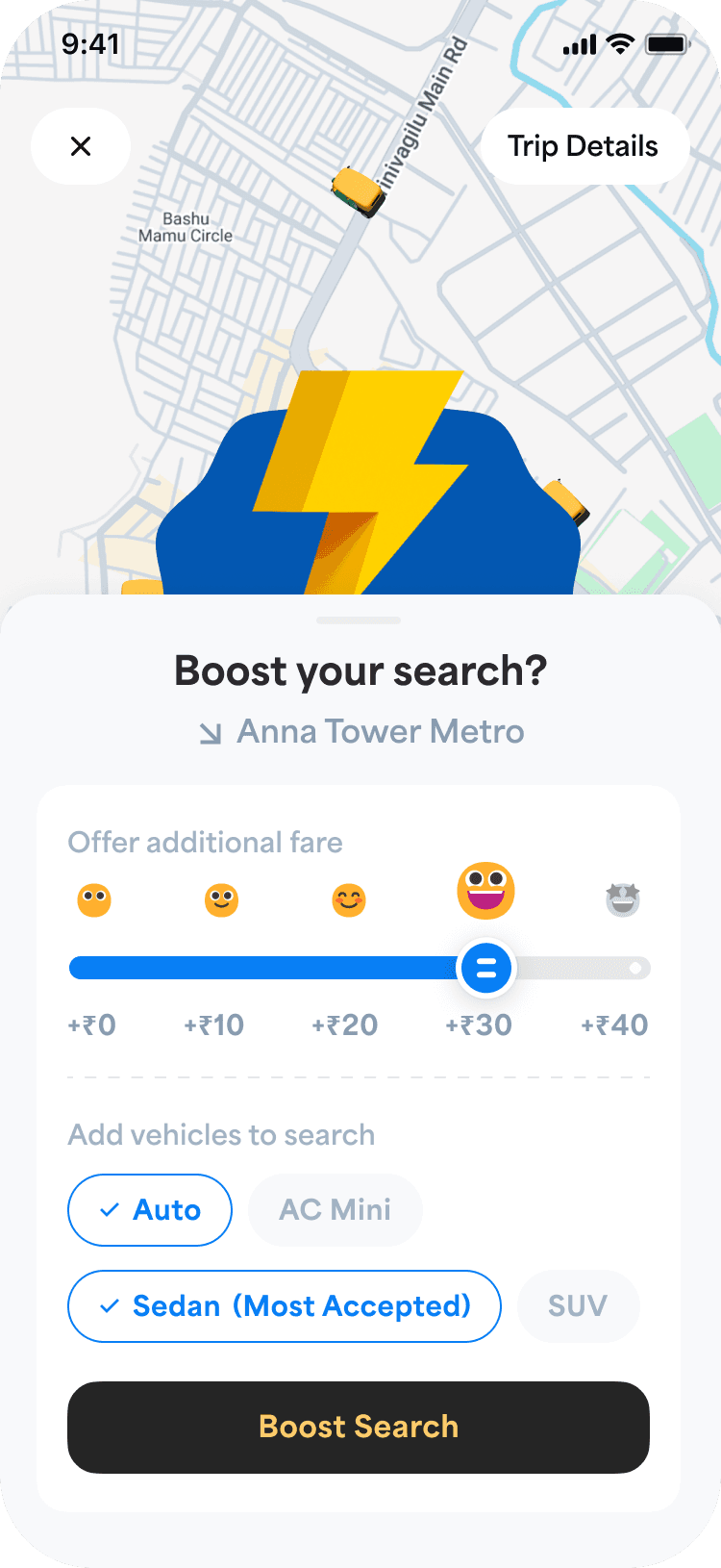Deselect the Sedan (Most Accepted) chip

pos(285,1306)
